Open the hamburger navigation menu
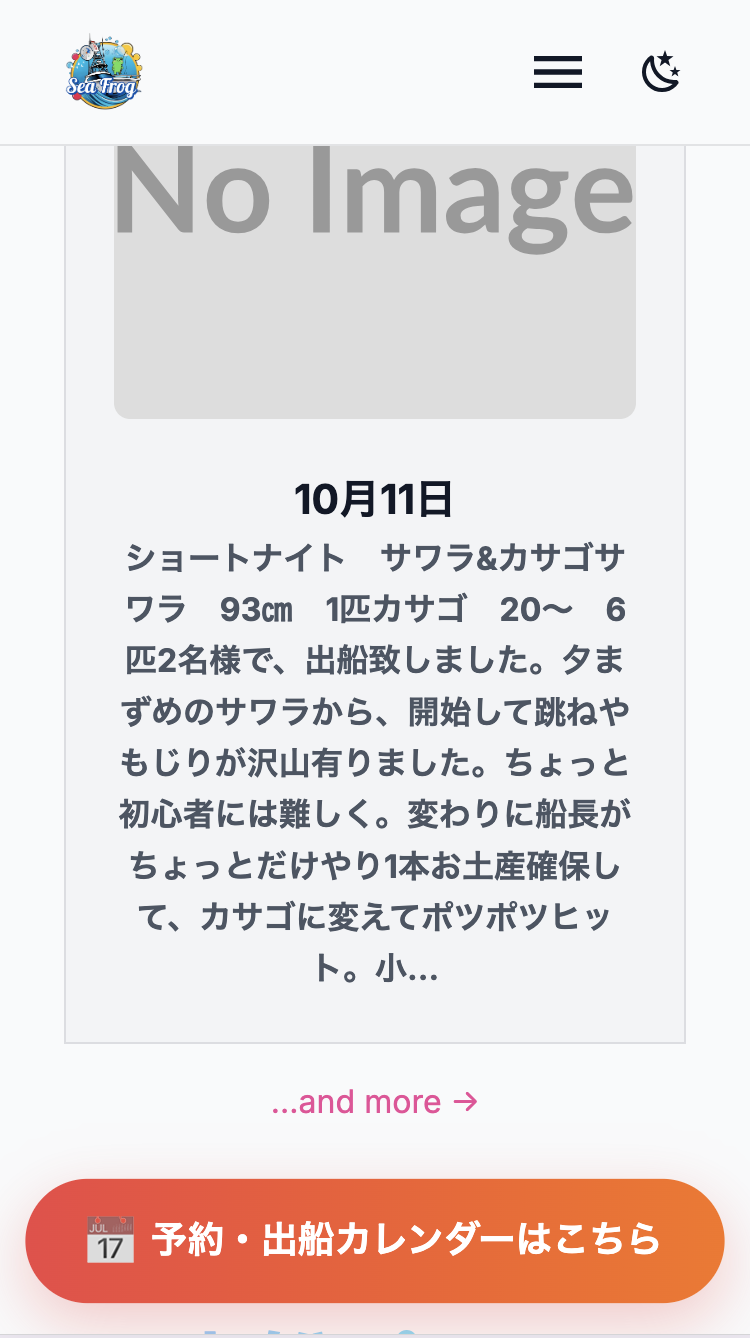 557,73
